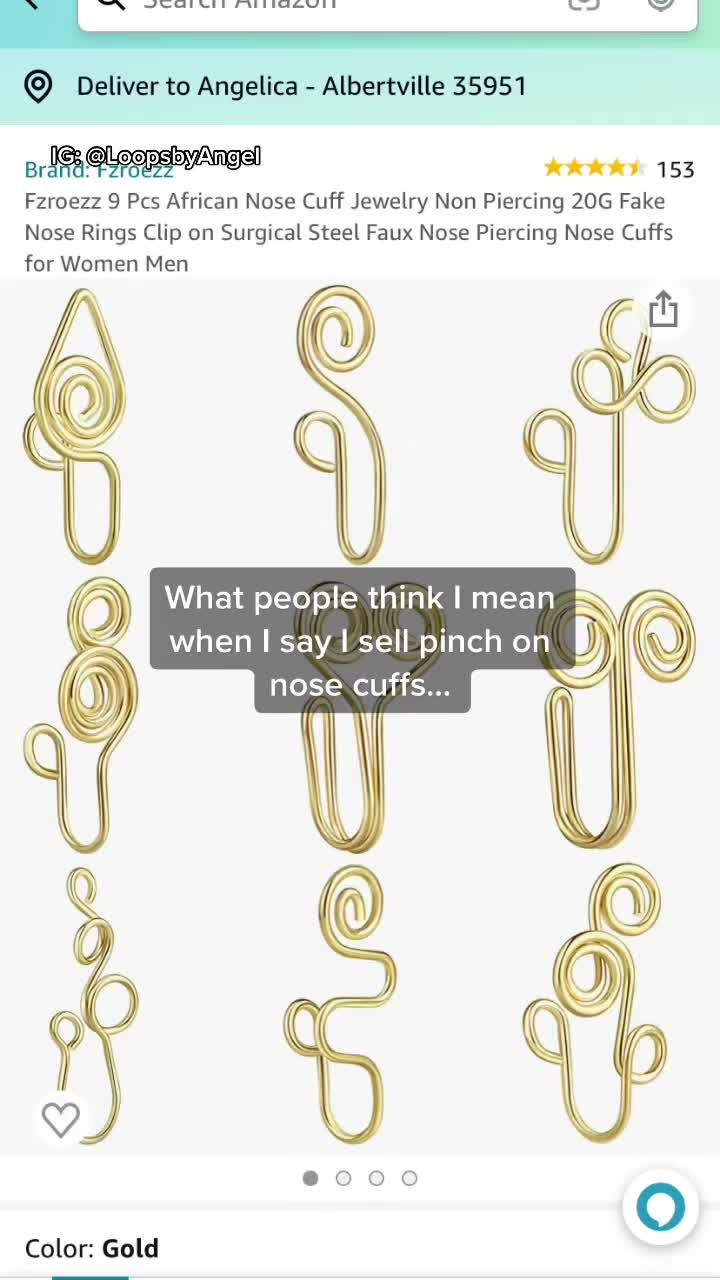Viewport: 720px width, 1280px height.
Task: Open the Alexa assistant button
Action: click(660, 1207)
